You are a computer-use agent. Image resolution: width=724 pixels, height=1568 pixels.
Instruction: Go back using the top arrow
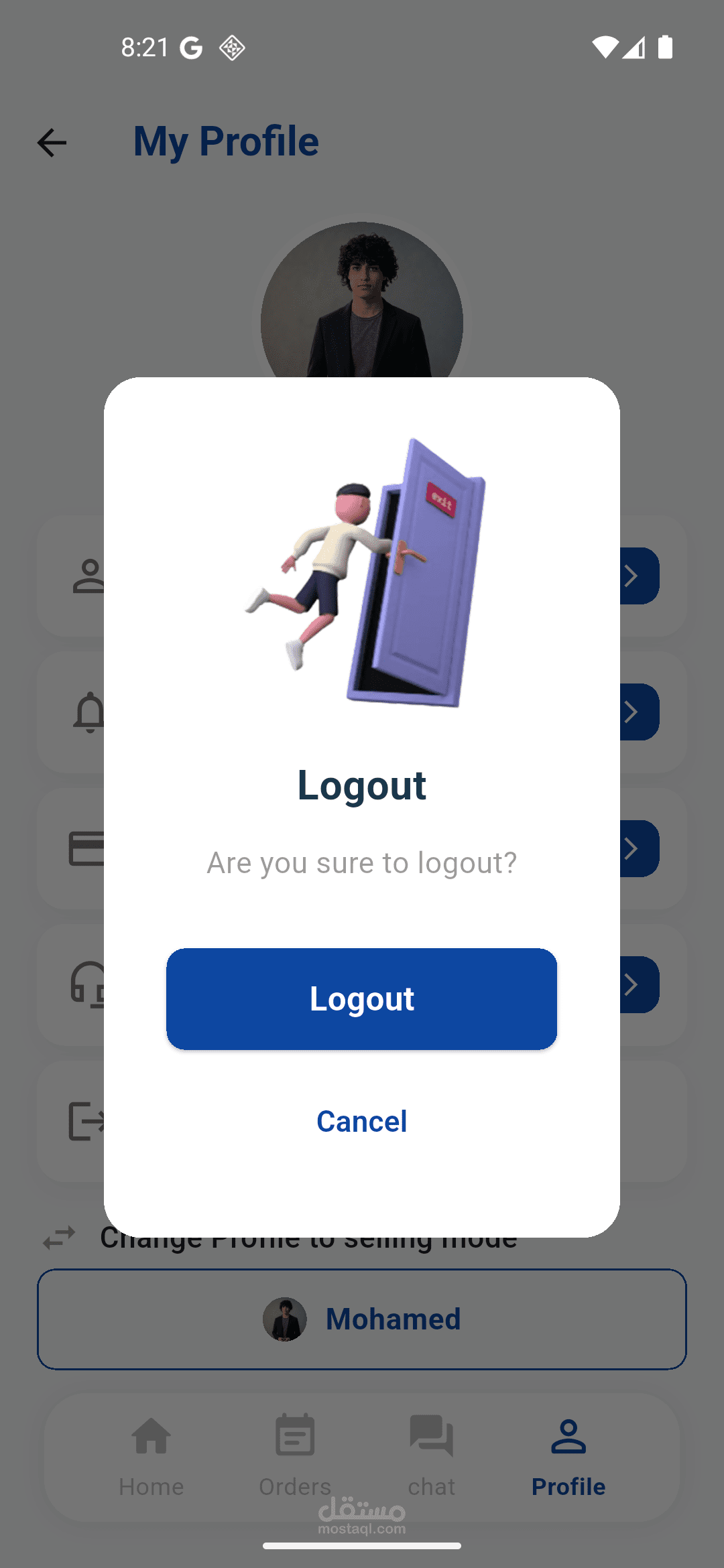coord(52,143)
